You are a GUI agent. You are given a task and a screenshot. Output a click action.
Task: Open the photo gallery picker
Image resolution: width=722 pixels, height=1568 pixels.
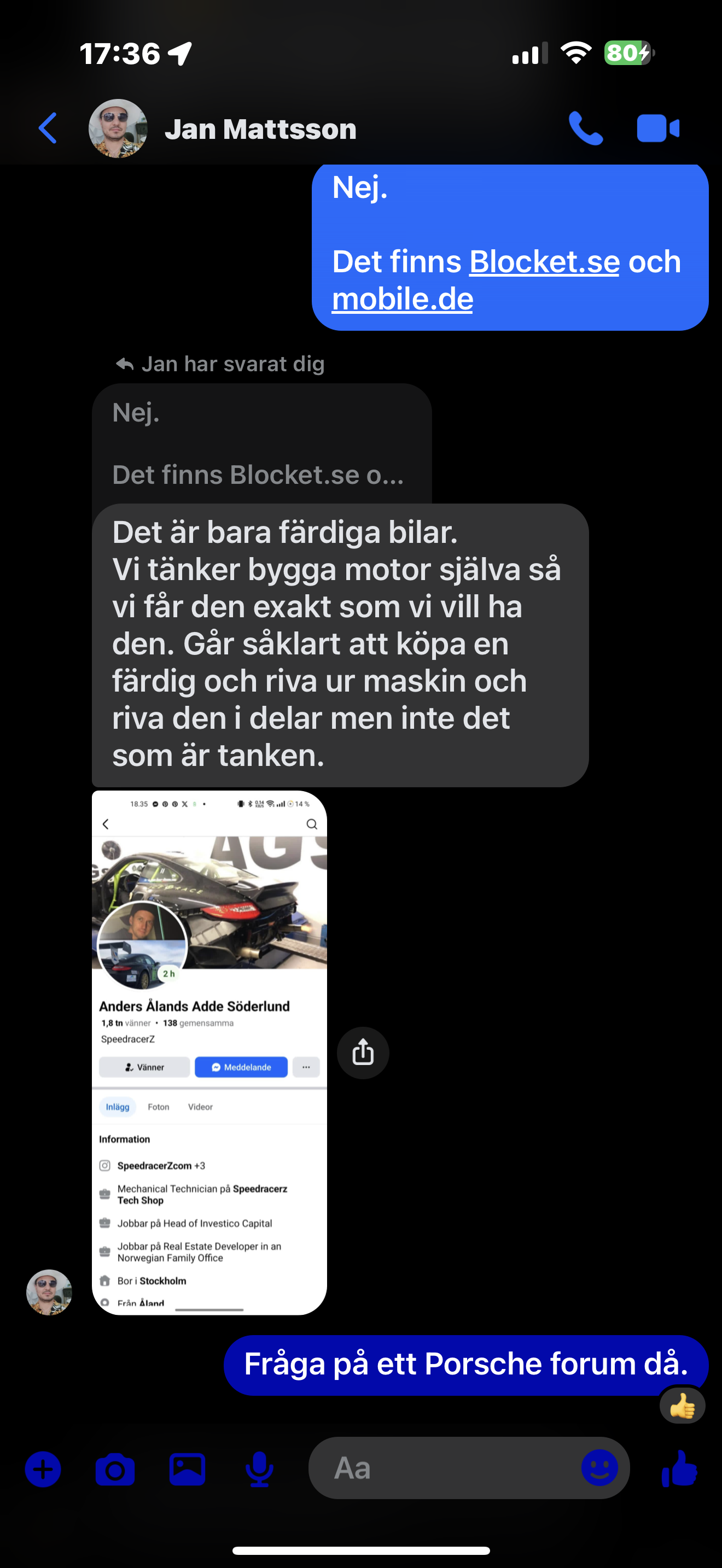click(187, 1470)
